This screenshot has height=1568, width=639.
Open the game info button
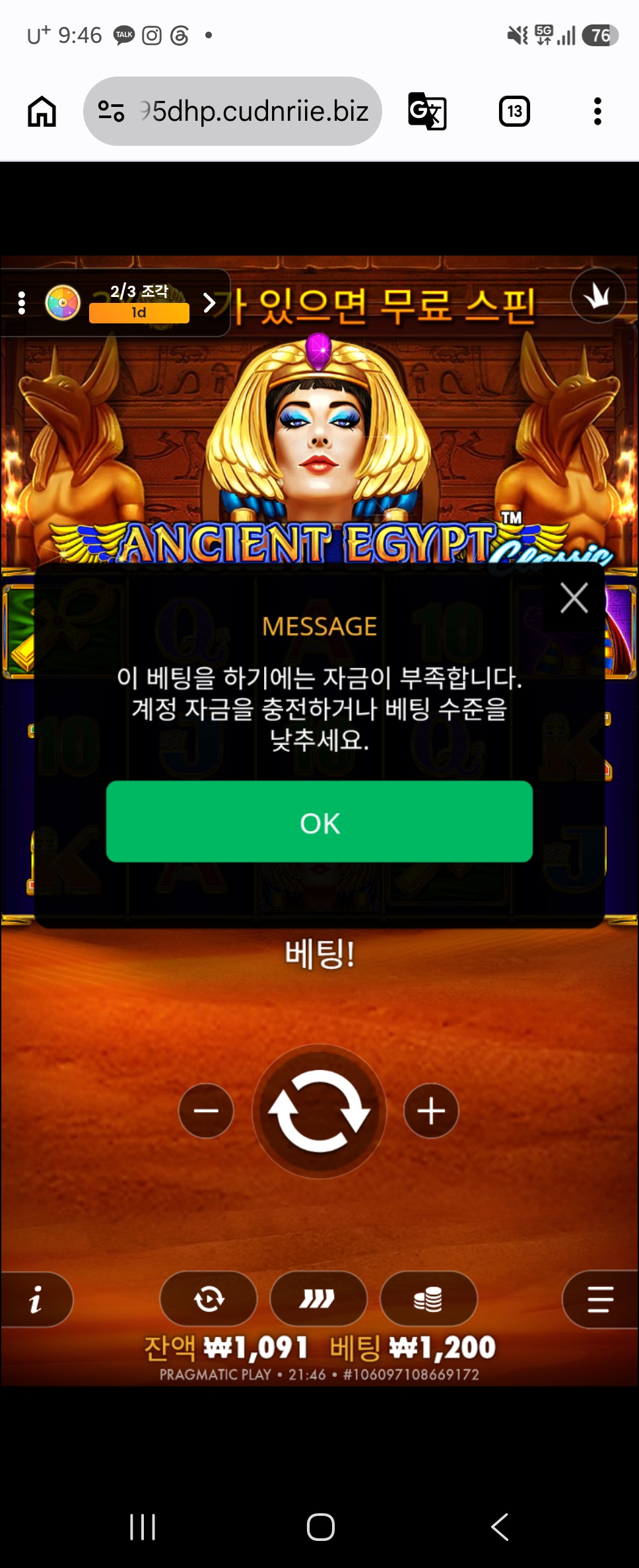(x=36, y=1299)
